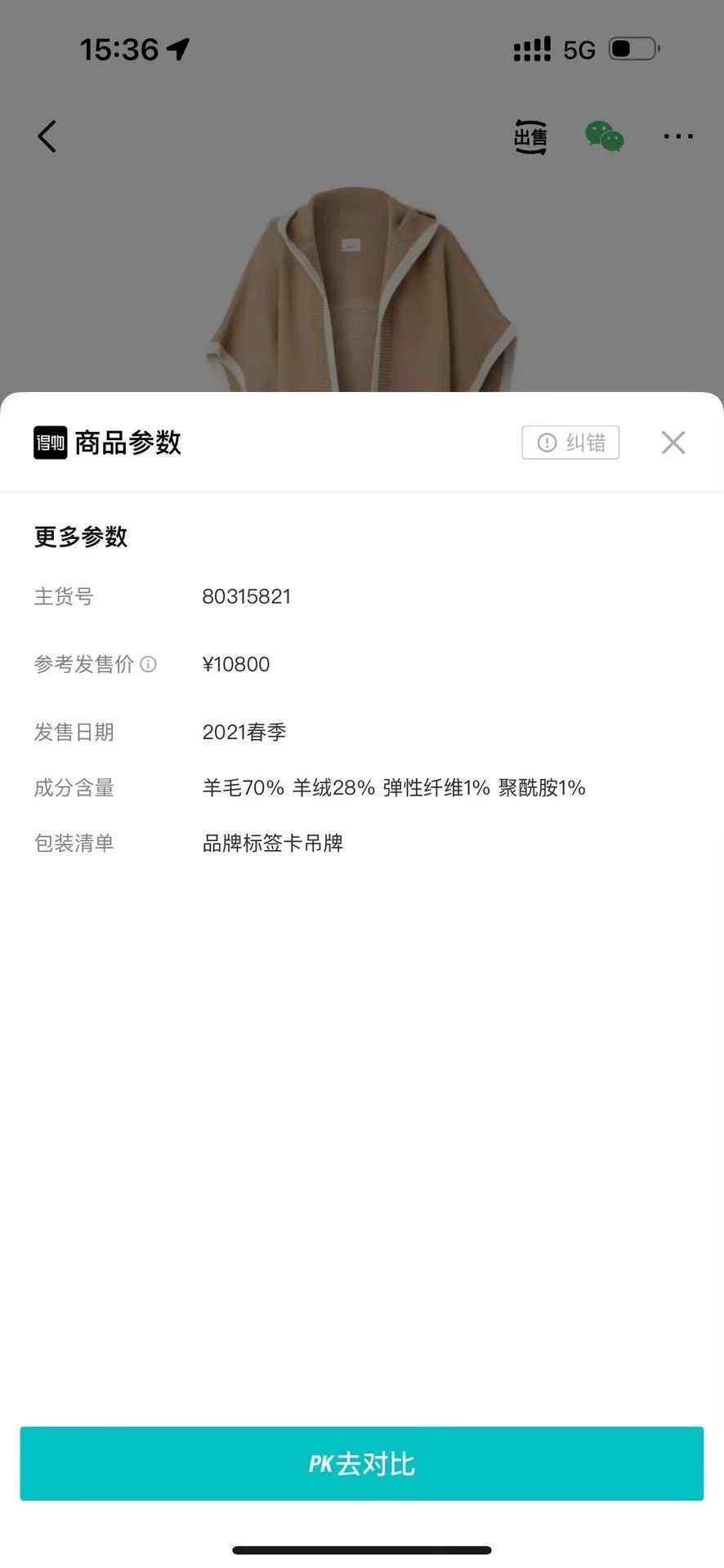Open info icon beside 参考发售价
Image resolution: width=724 pixels, height=1568 pixels.
click(x=148, y=664)
